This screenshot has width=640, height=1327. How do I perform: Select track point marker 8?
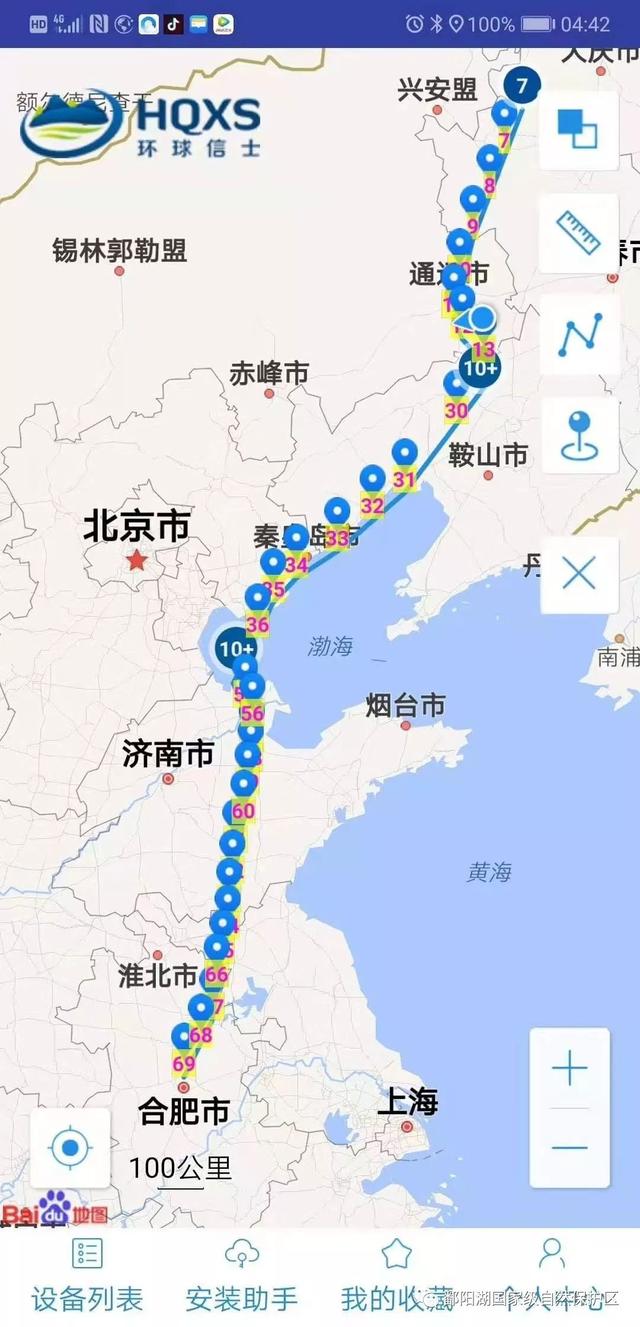pos(489,160)
